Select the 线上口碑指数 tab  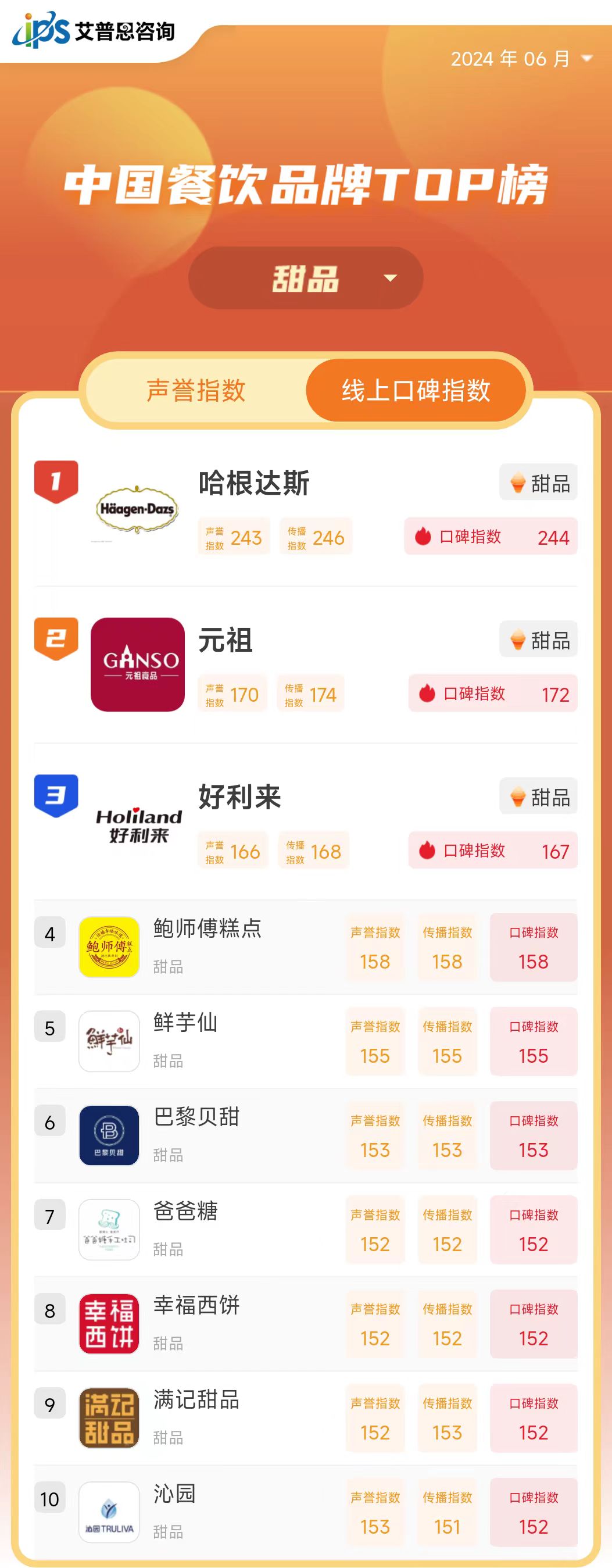point(416,390)
